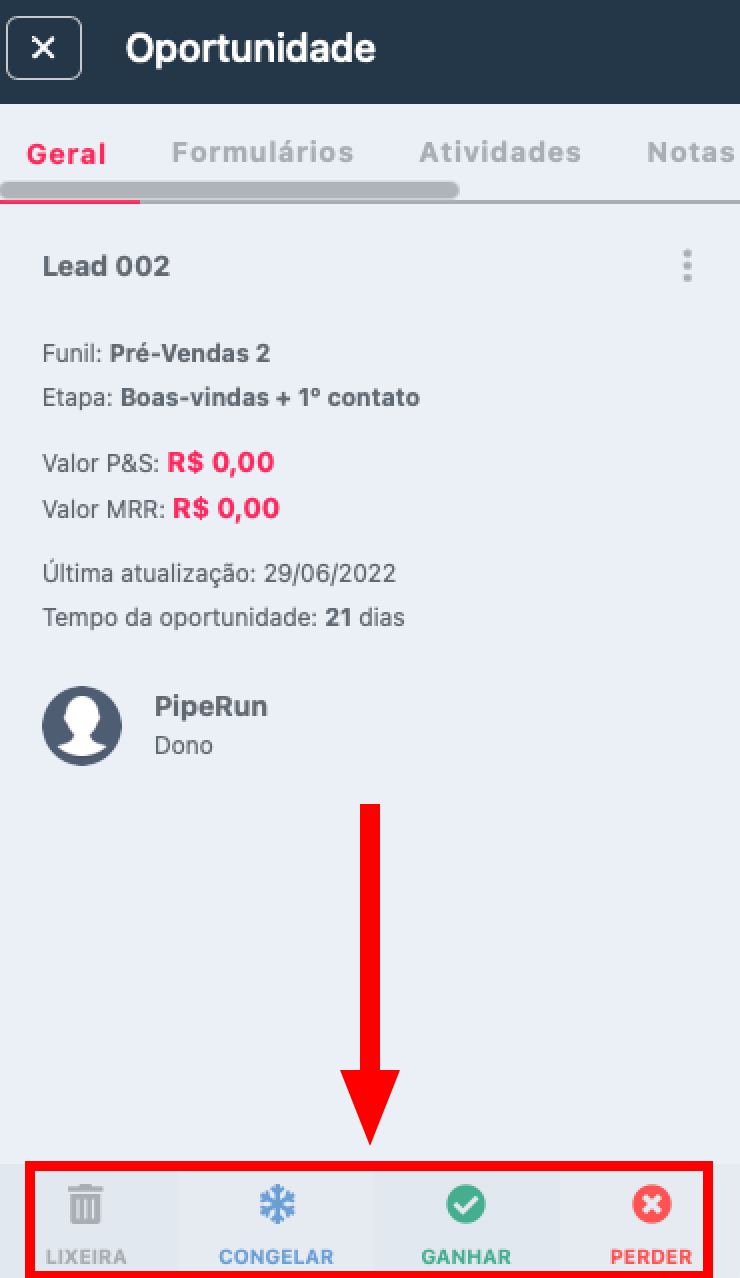Screen dimensions: 740x1278
Task: Close the Oportunidade panel
Action: coord(44,48)
